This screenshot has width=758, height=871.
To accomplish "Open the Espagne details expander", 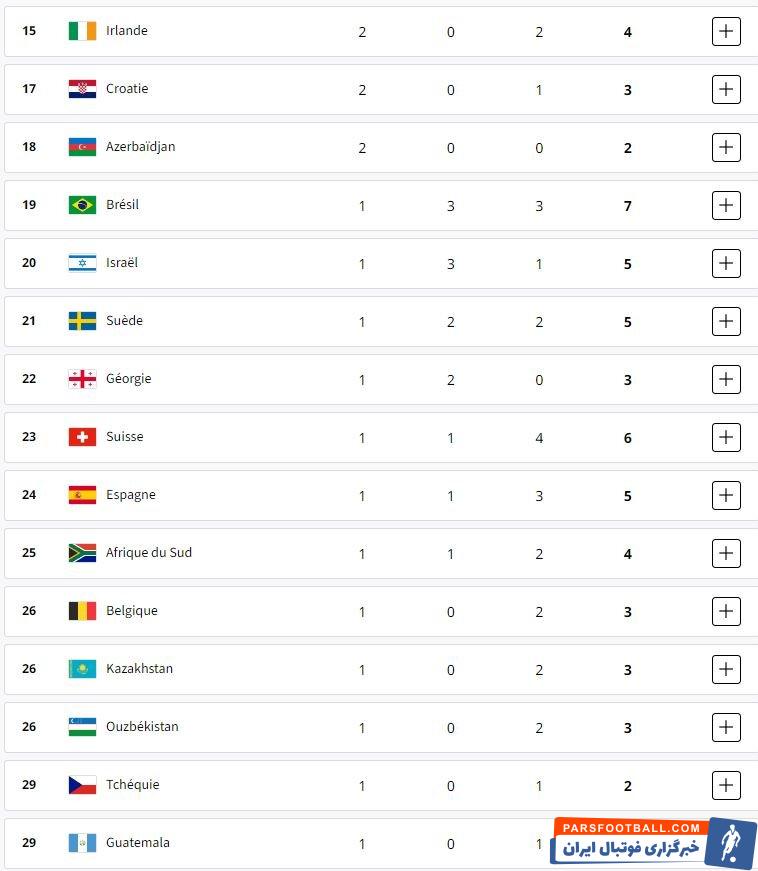I will [x=726, y=495].
